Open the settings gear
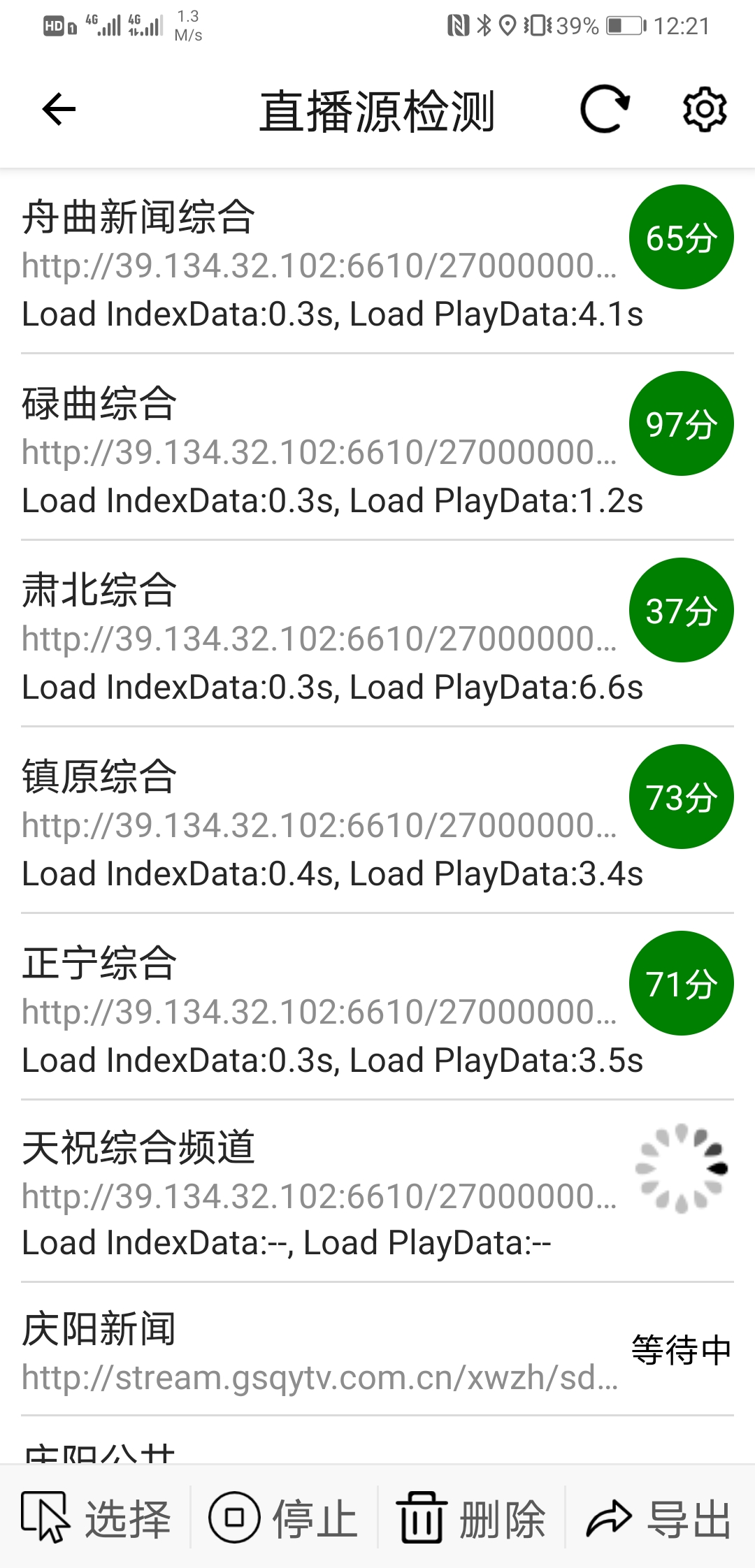Screen dimensions: 755x1568 click(704, 110)
